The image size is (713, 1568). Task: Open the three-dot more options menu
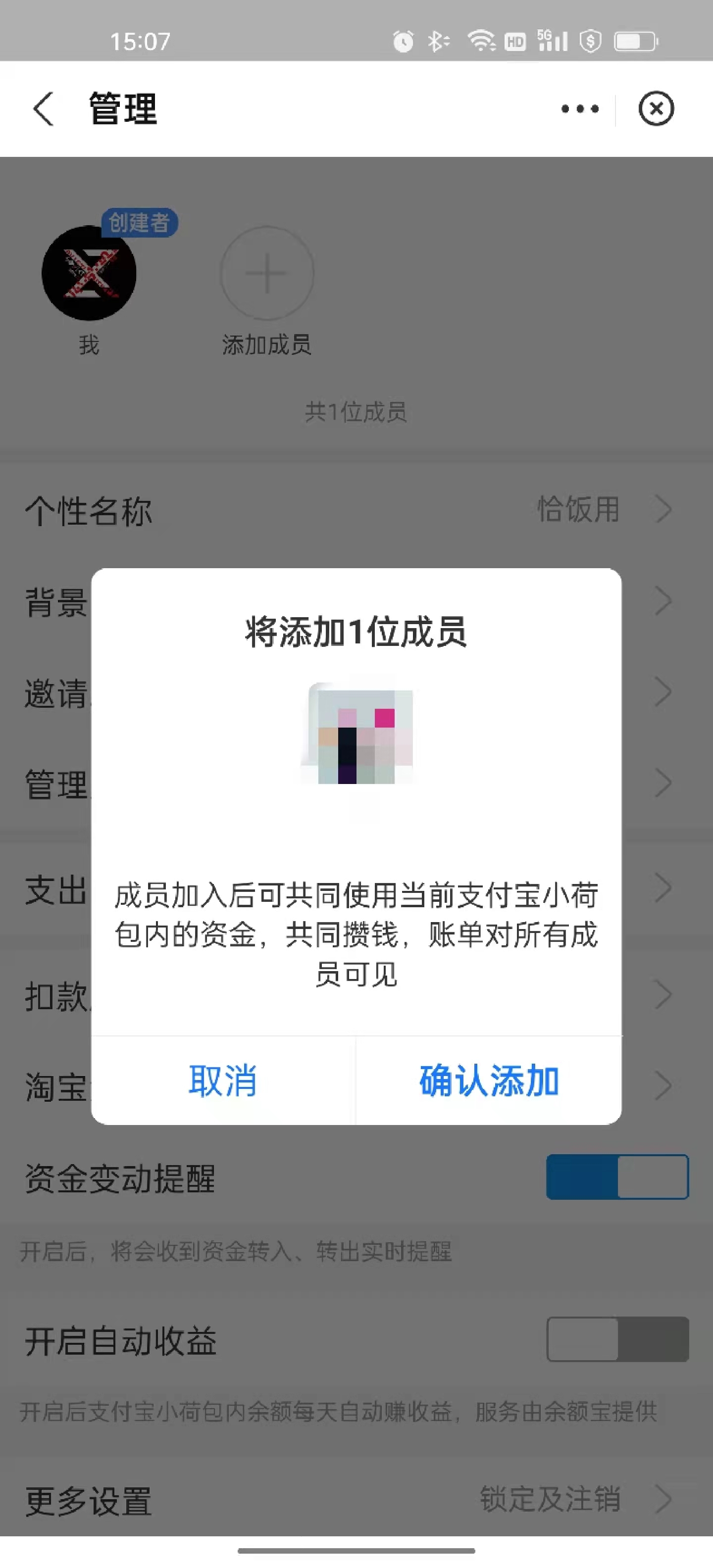[580, 109]
